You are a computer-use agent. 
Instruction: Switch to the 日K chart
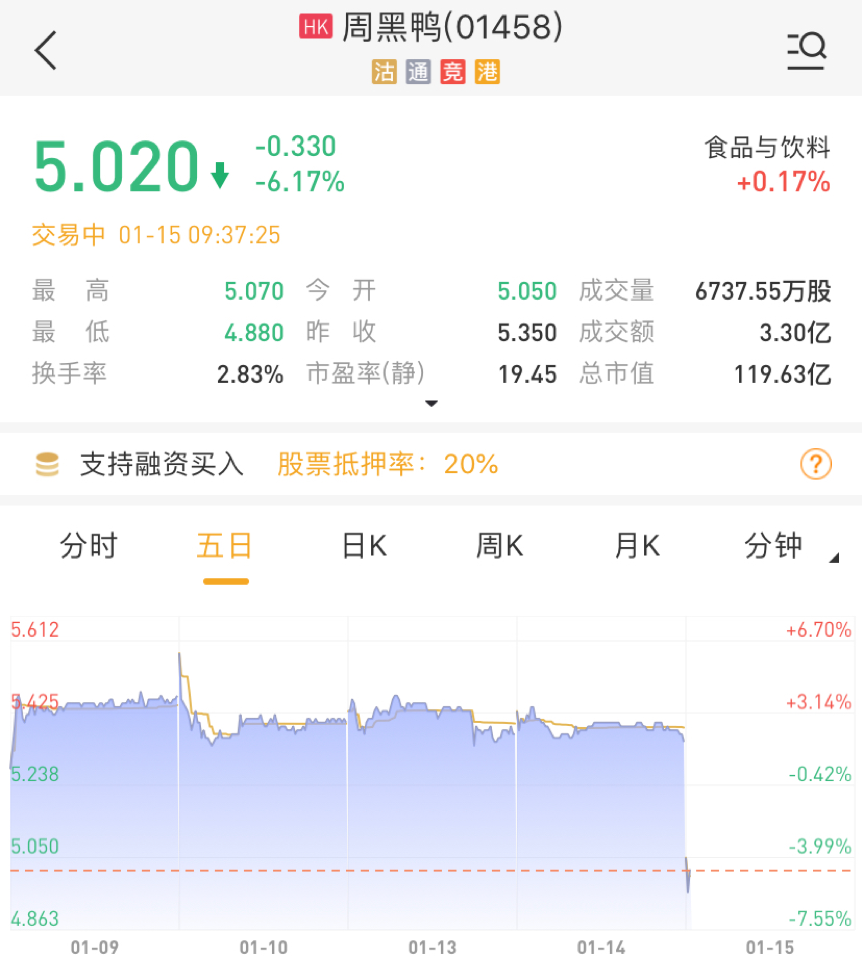[364, 546]
